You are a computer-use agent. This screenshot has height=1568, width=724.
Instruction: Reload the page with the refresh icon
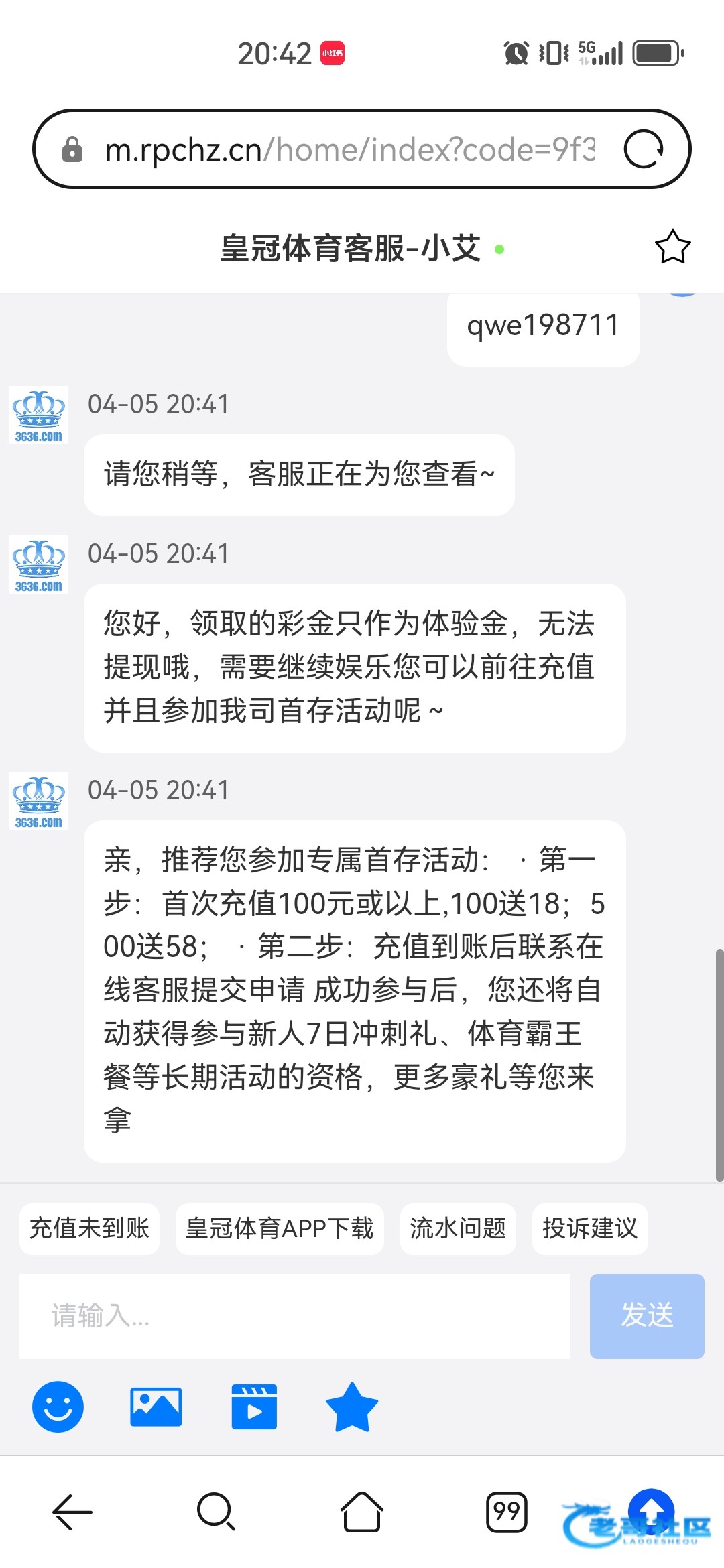click(x=644, y=149)
